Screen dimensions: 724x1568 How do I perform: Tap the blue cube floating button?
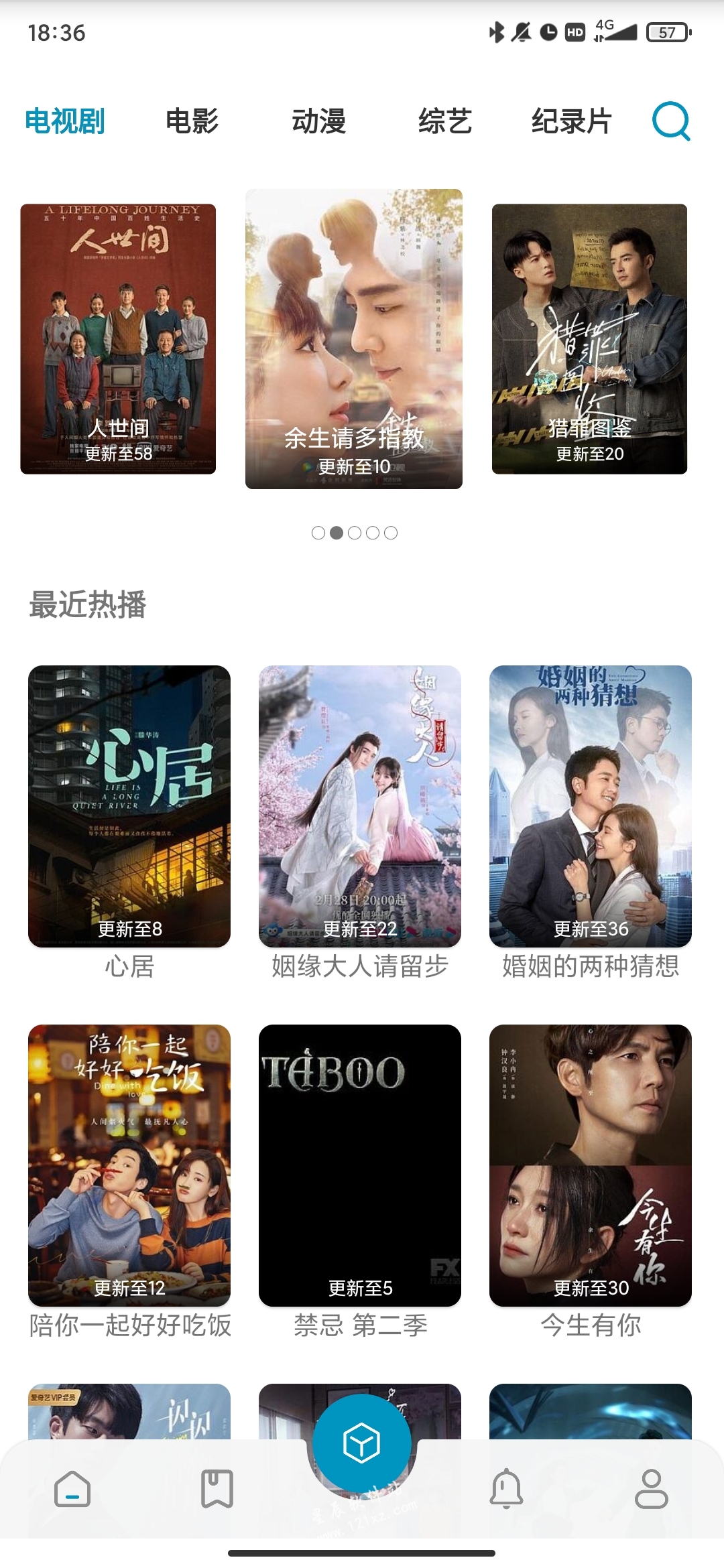[362, 1443]
